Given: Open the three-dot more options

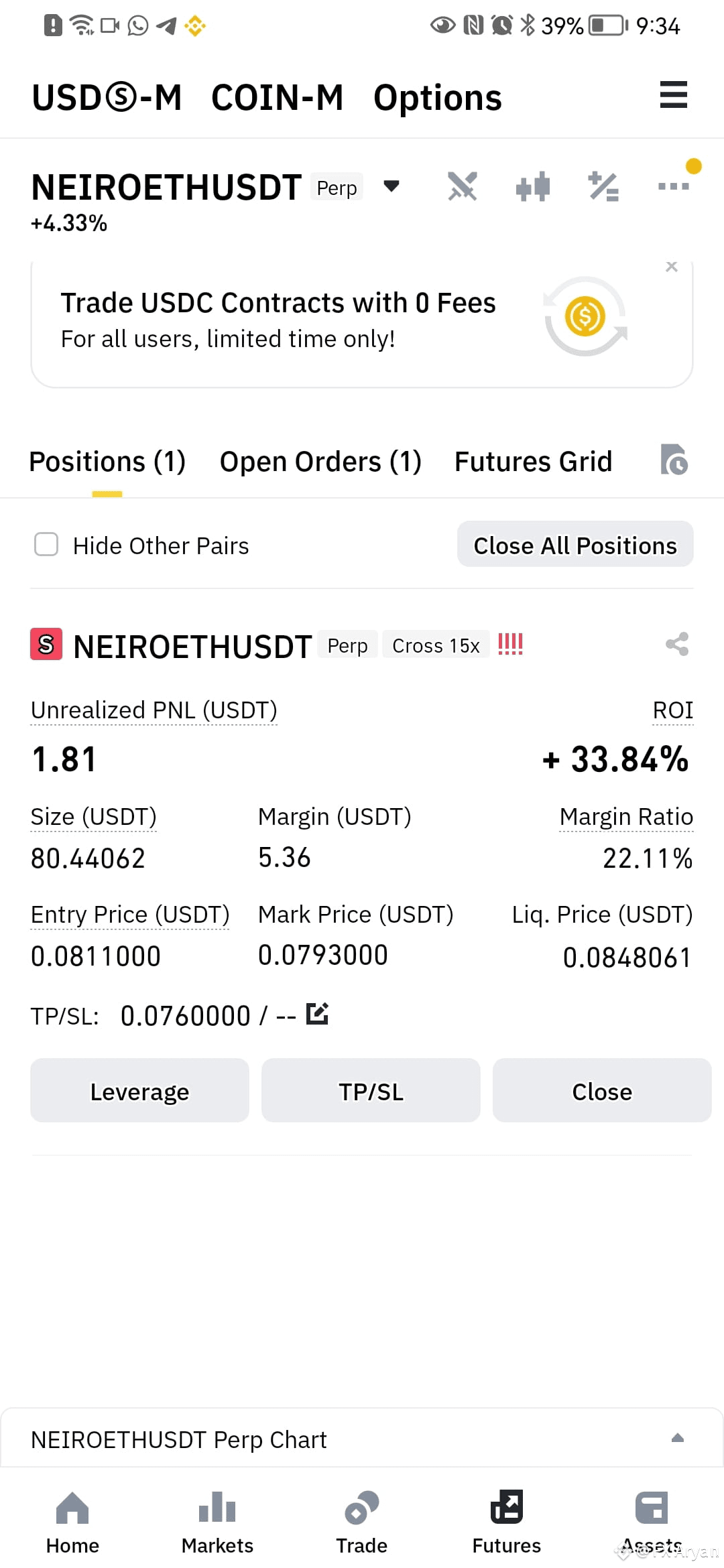Looking at the screenshot, I should click(674, 186).
